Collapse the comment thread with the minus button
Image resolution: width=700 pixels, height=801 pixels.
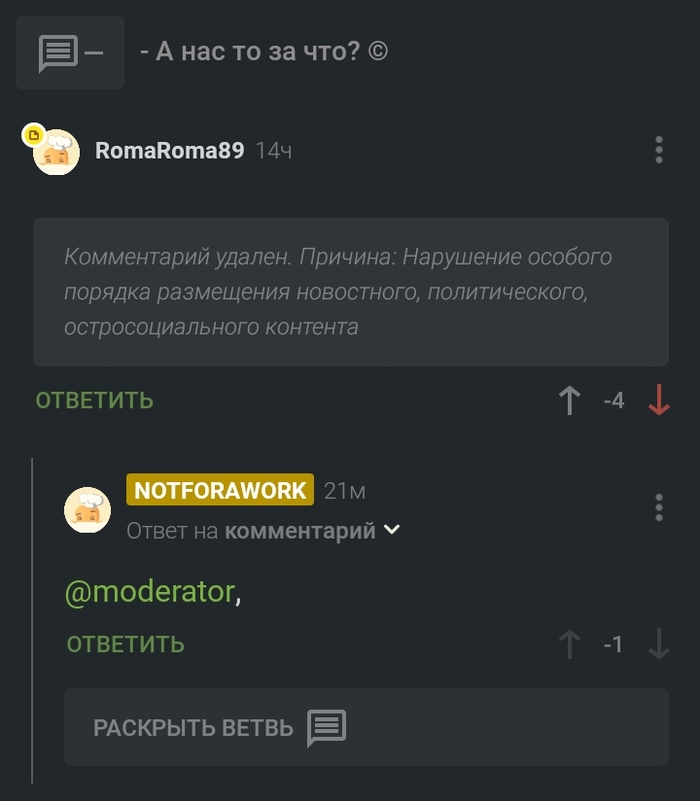pyautogui.click(x=70, y=52)
